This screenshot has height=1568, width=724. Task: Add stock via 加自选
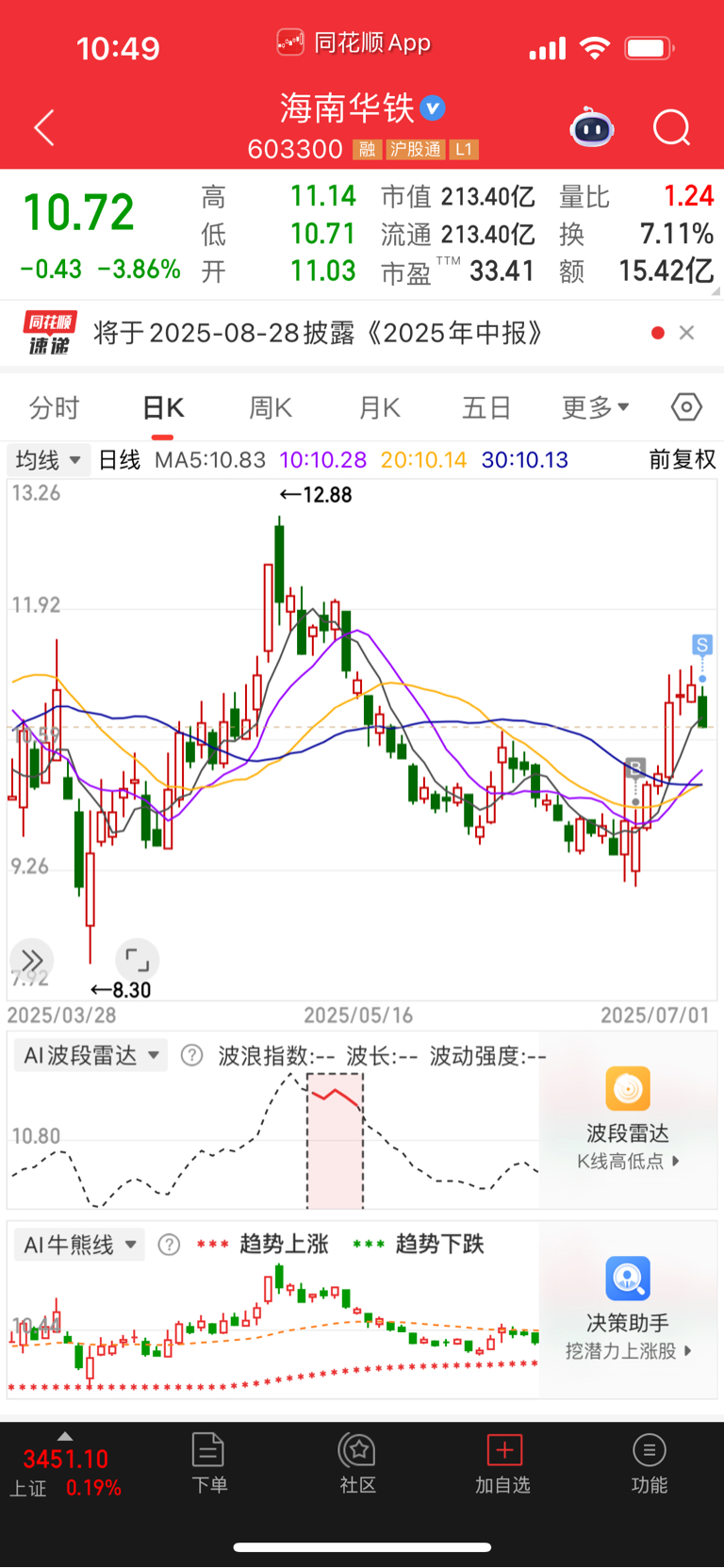503,1463
